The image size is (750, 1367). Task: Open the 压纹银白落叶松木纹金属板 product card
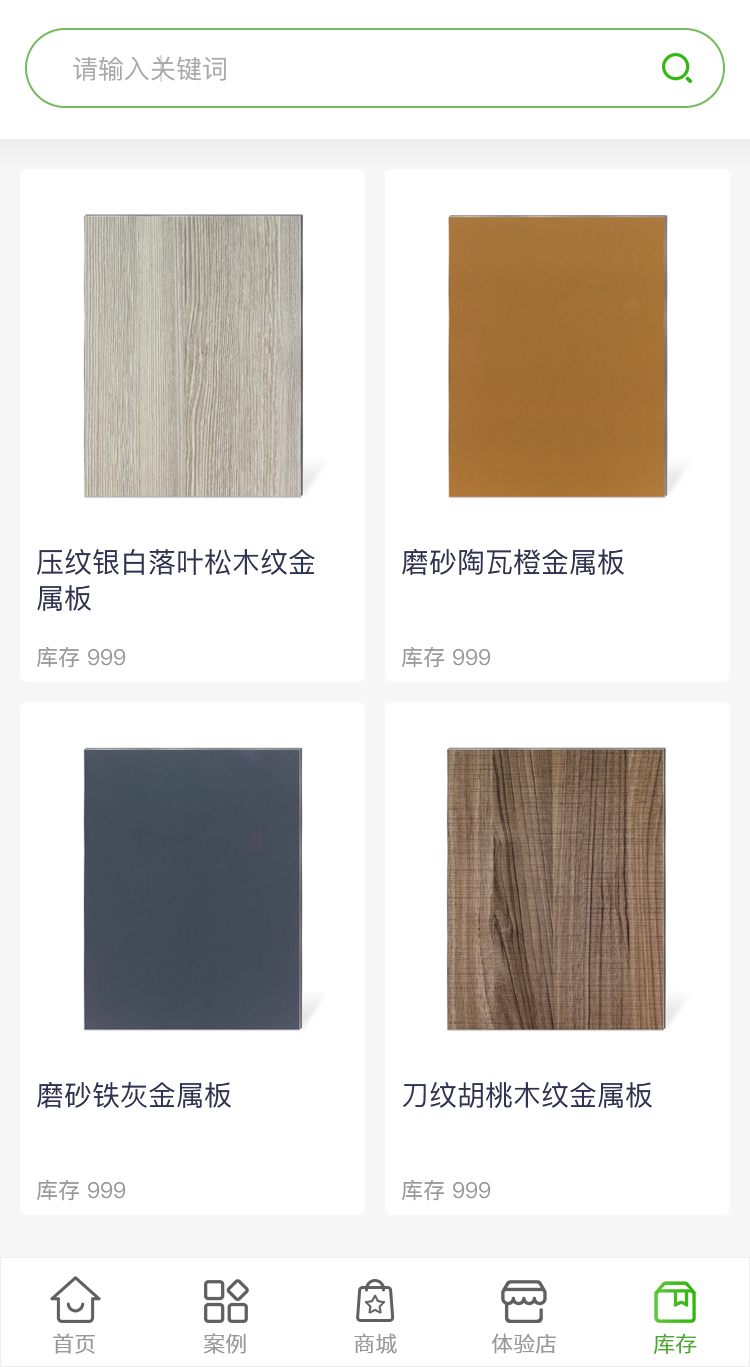192,425
